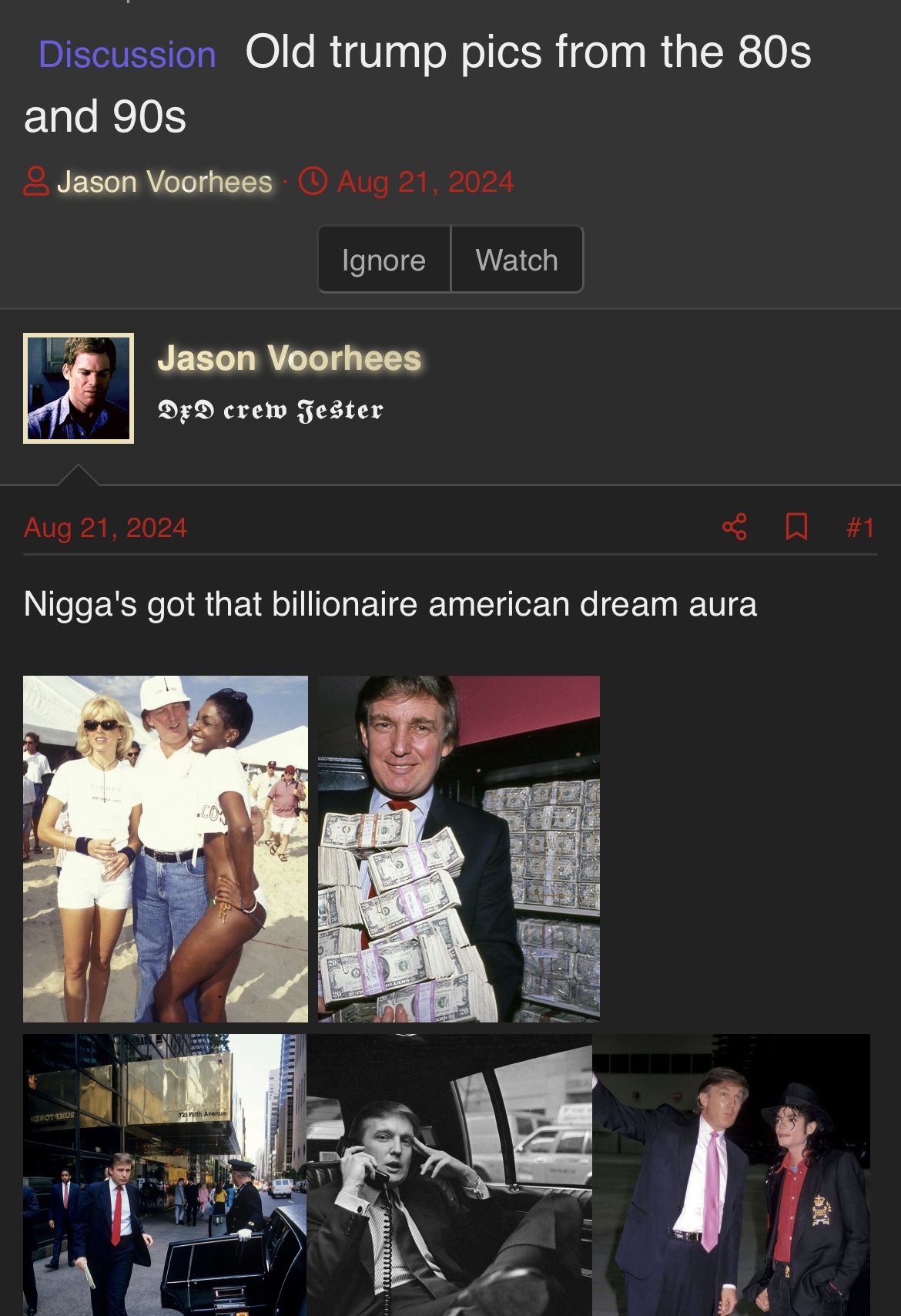Open the photo with man in black hat
Image resolution: width=901 pixels, height=1316 pixels.
click(x=731, y=1174)
